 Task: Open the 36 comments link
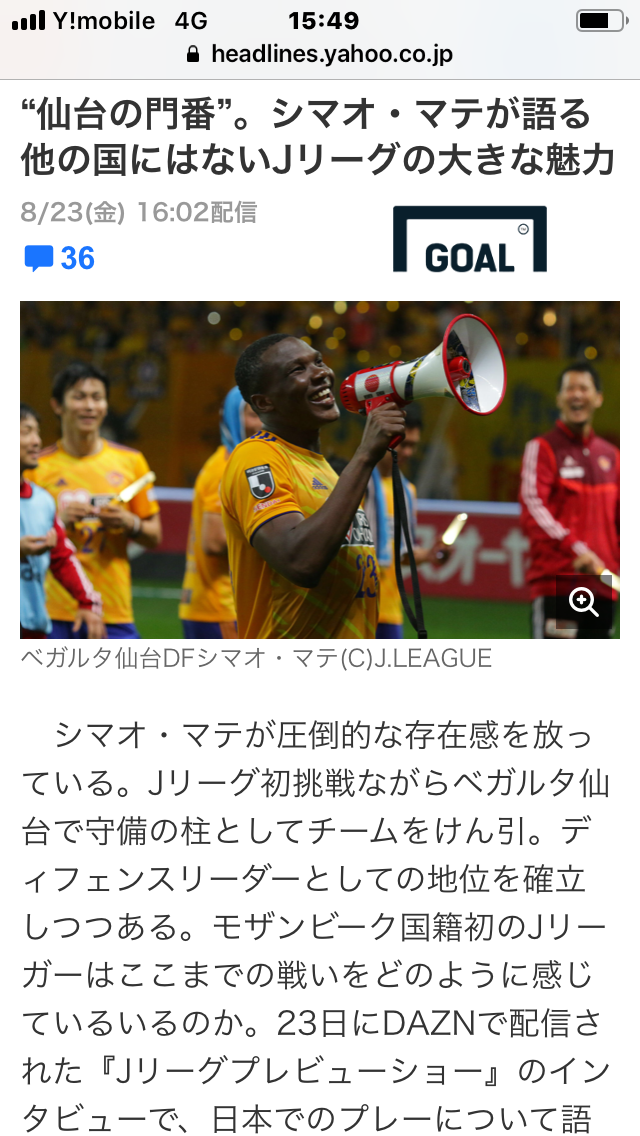click(60, 258)
